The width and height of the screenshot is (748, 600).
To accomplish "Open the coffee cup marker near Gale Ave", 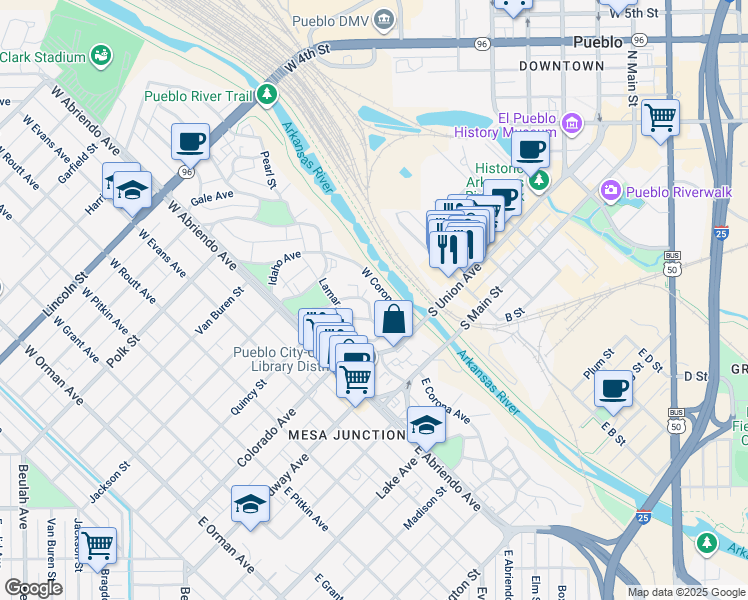I will pos(189,142).
